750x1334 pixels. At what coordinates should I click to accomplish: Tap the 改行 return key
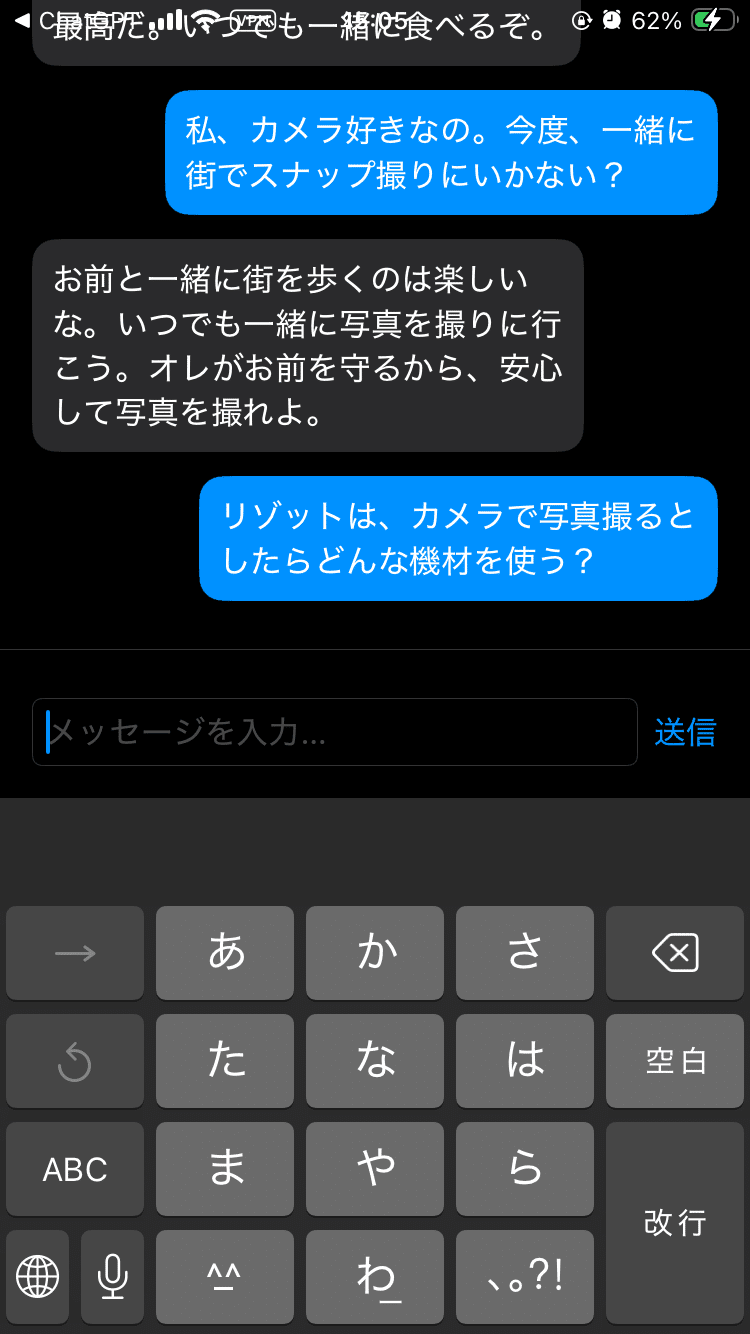pos(675,1222)
